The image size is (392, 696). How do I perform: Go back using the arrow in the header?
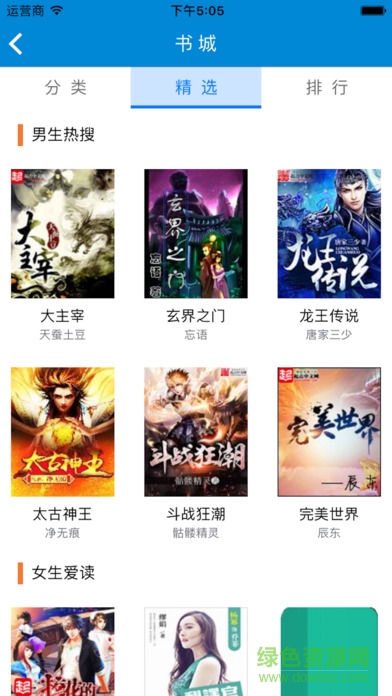point(16,44)
